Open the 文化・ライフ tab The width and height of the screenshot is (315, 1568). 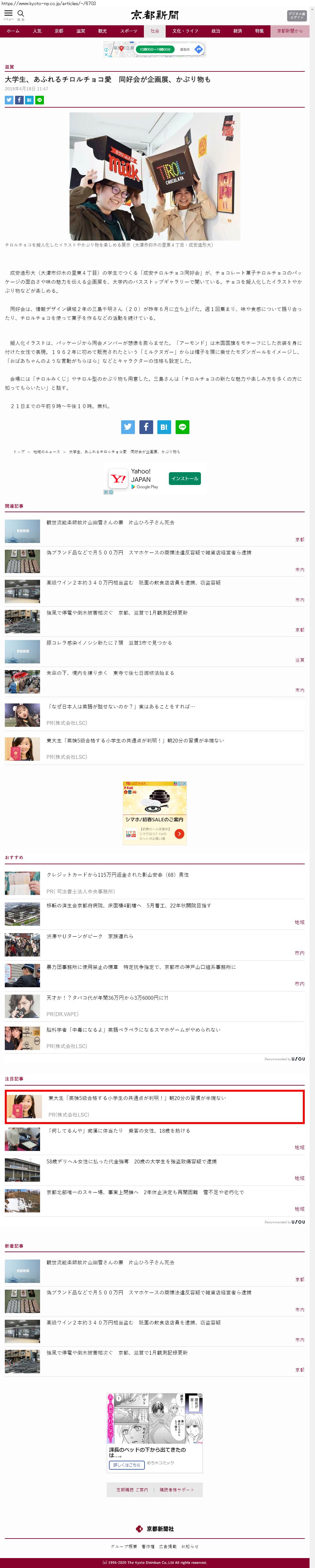pyautogui.click(x=185, y=31)
